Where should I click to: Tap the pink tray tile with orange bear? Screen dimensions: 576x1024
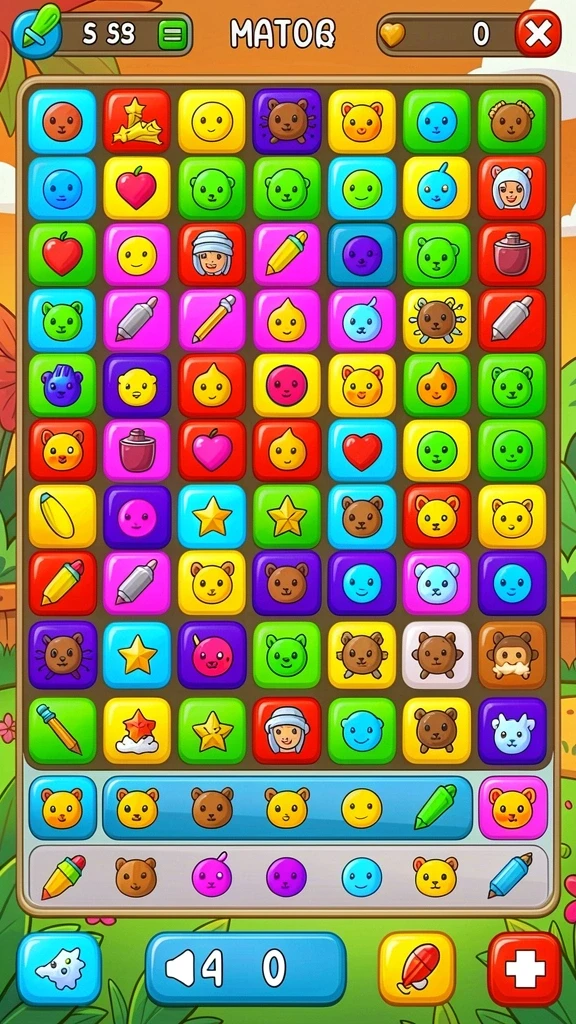pyautogui.click(x=513, y=808)
